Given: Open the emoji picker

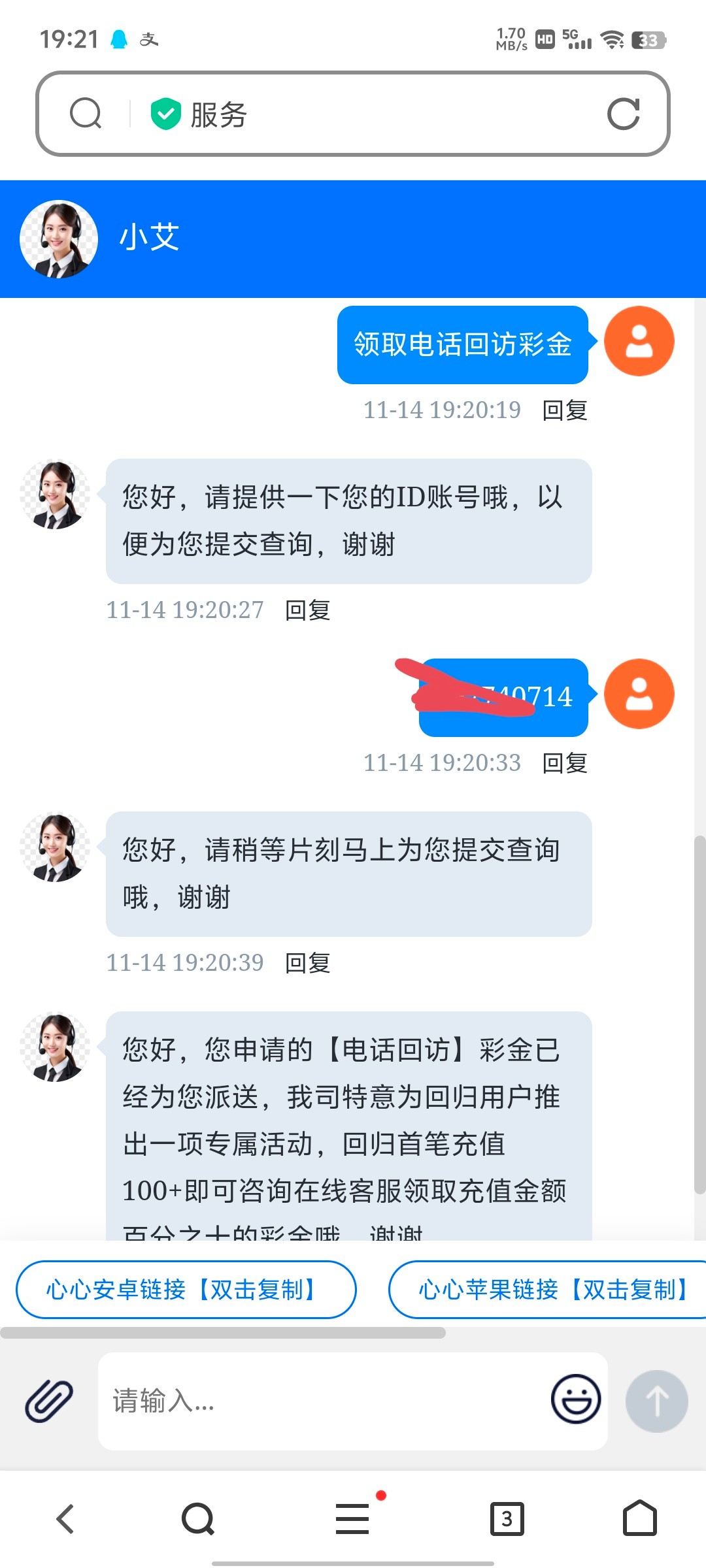Looking at the screenshot, I should (x=575, y=1399).
